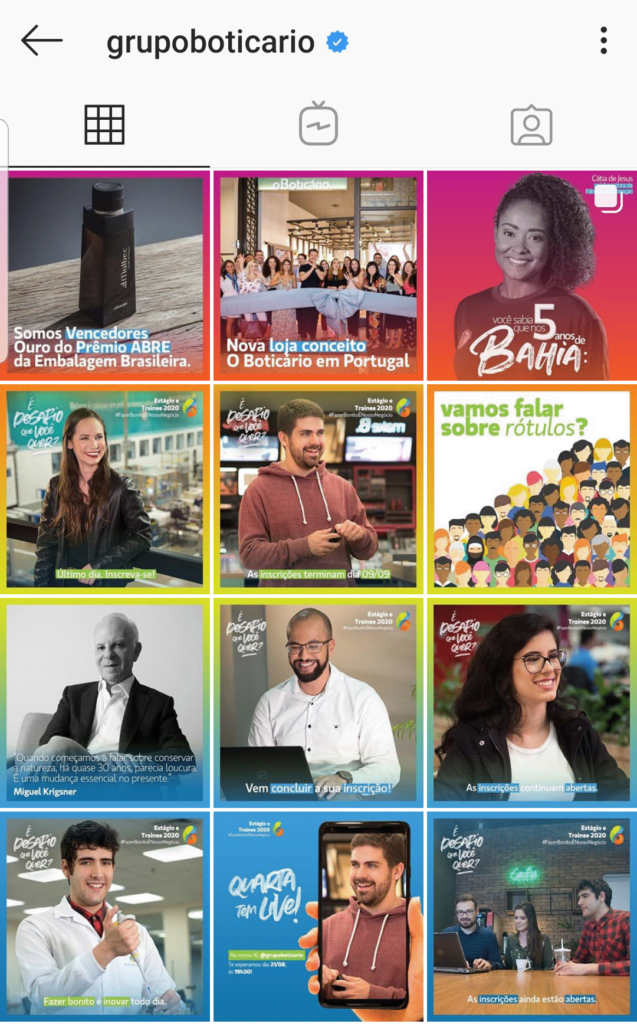Screen dimensions: 637x1024
Task: Open the inscrições ainda estão abertas post
Action: tap(531, 916)
